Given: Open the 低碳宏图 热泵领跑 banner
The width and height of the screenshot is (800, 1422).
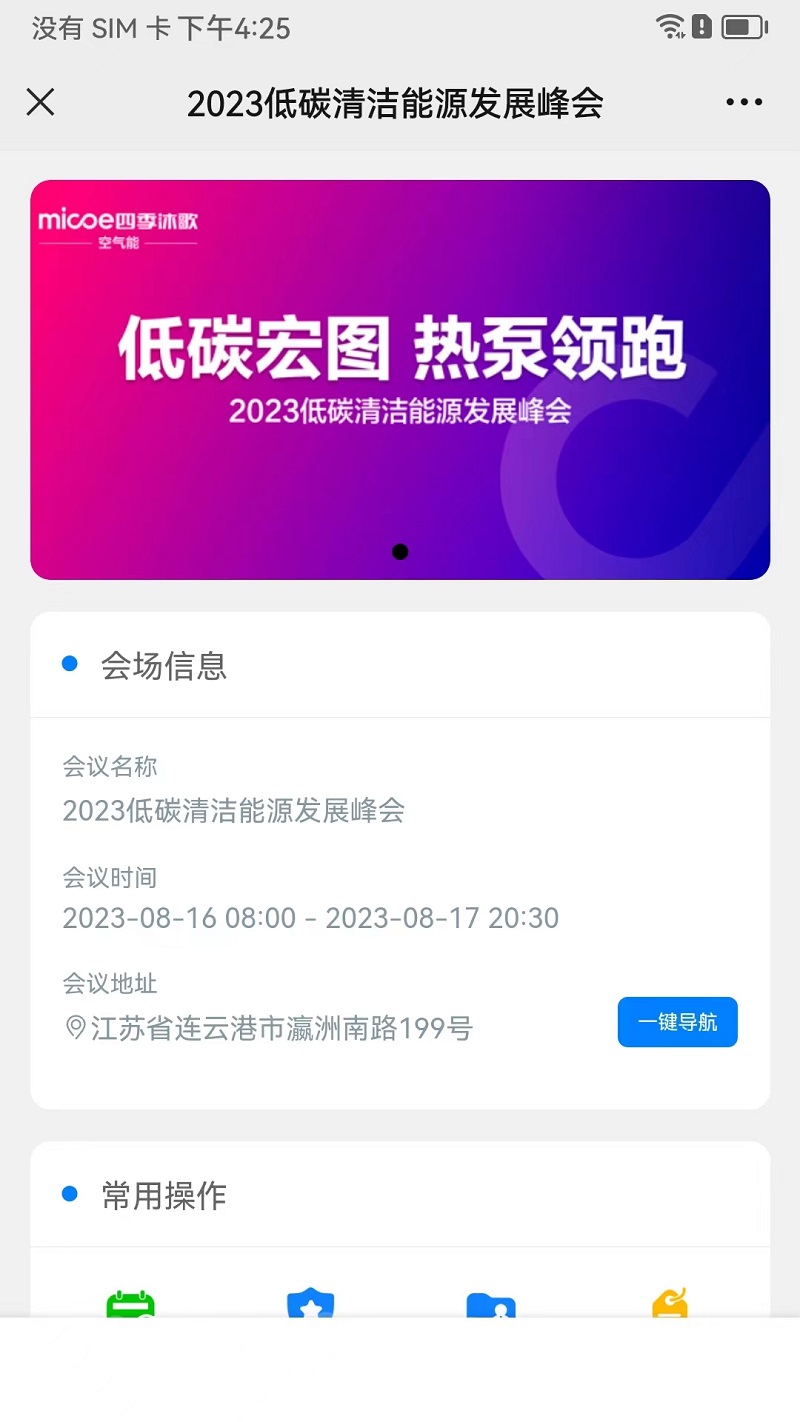Looking at the screenshot, I should [400, 380].
